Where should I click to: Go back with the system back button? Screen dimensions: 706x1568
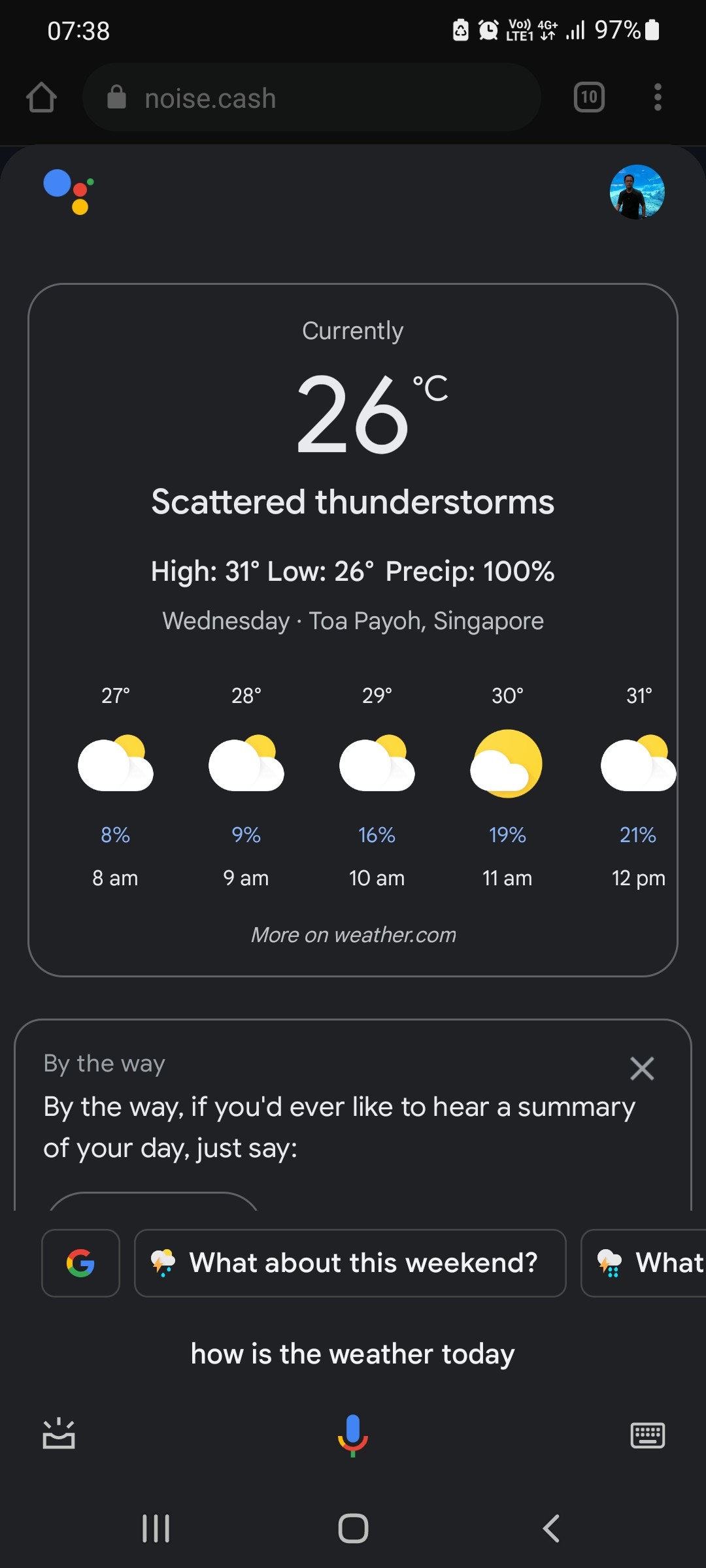(x=551, y=1529)
